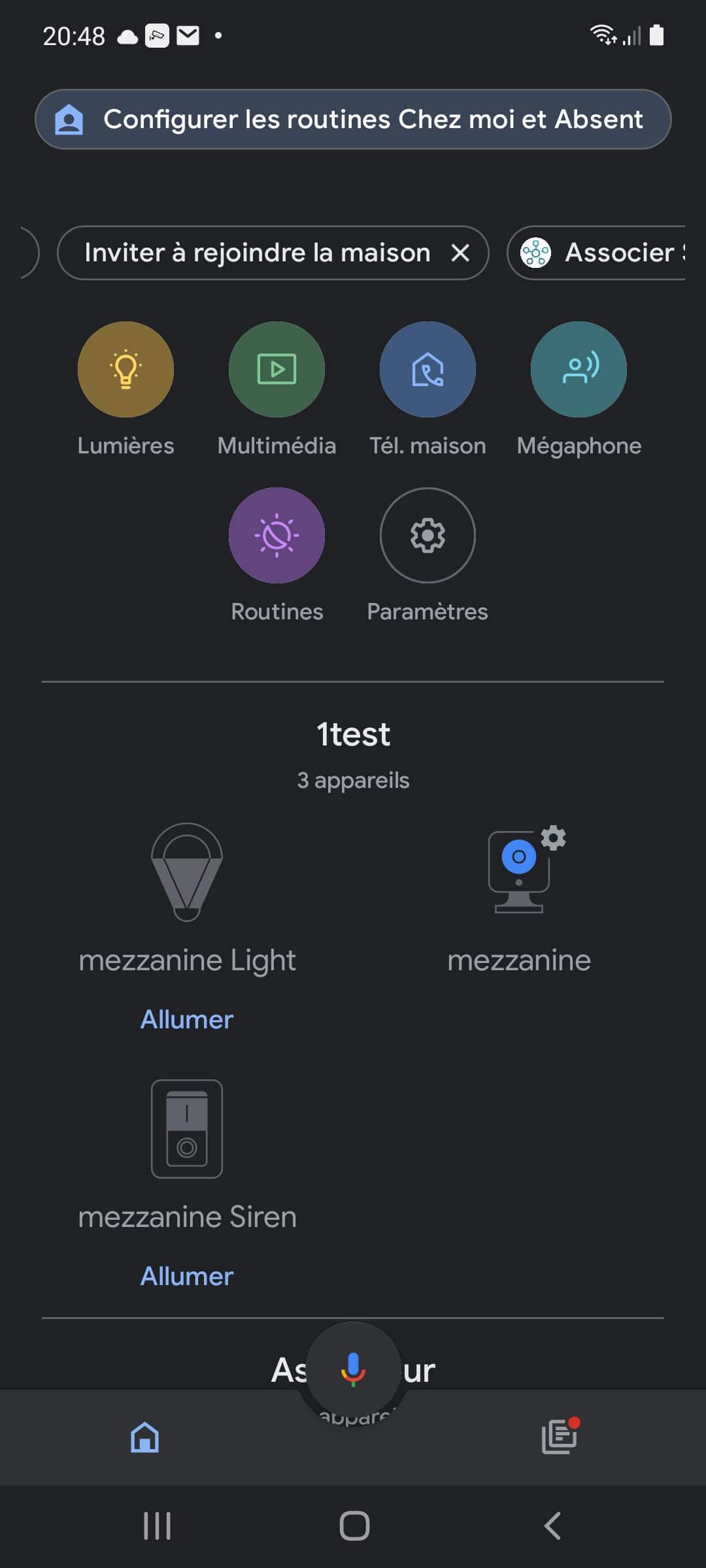This screenshot has width=706, height=1568.
Task: Go back with the system back button
Action: [x=552, y=1526]
